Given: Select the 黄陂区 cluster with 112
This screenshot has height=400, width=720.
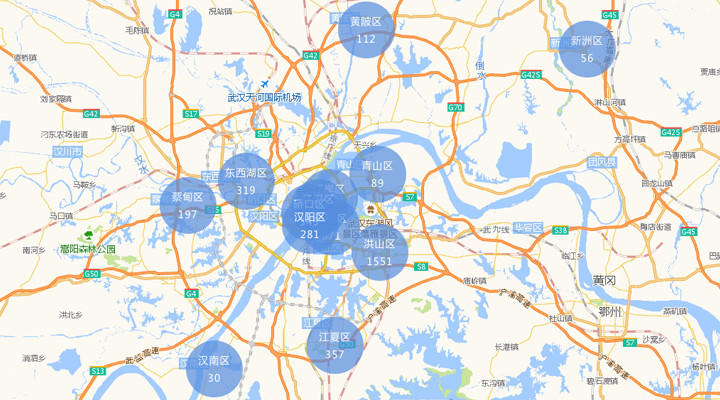Looking at the screenshot, I should pyautogui.click(x=366, y=30).
